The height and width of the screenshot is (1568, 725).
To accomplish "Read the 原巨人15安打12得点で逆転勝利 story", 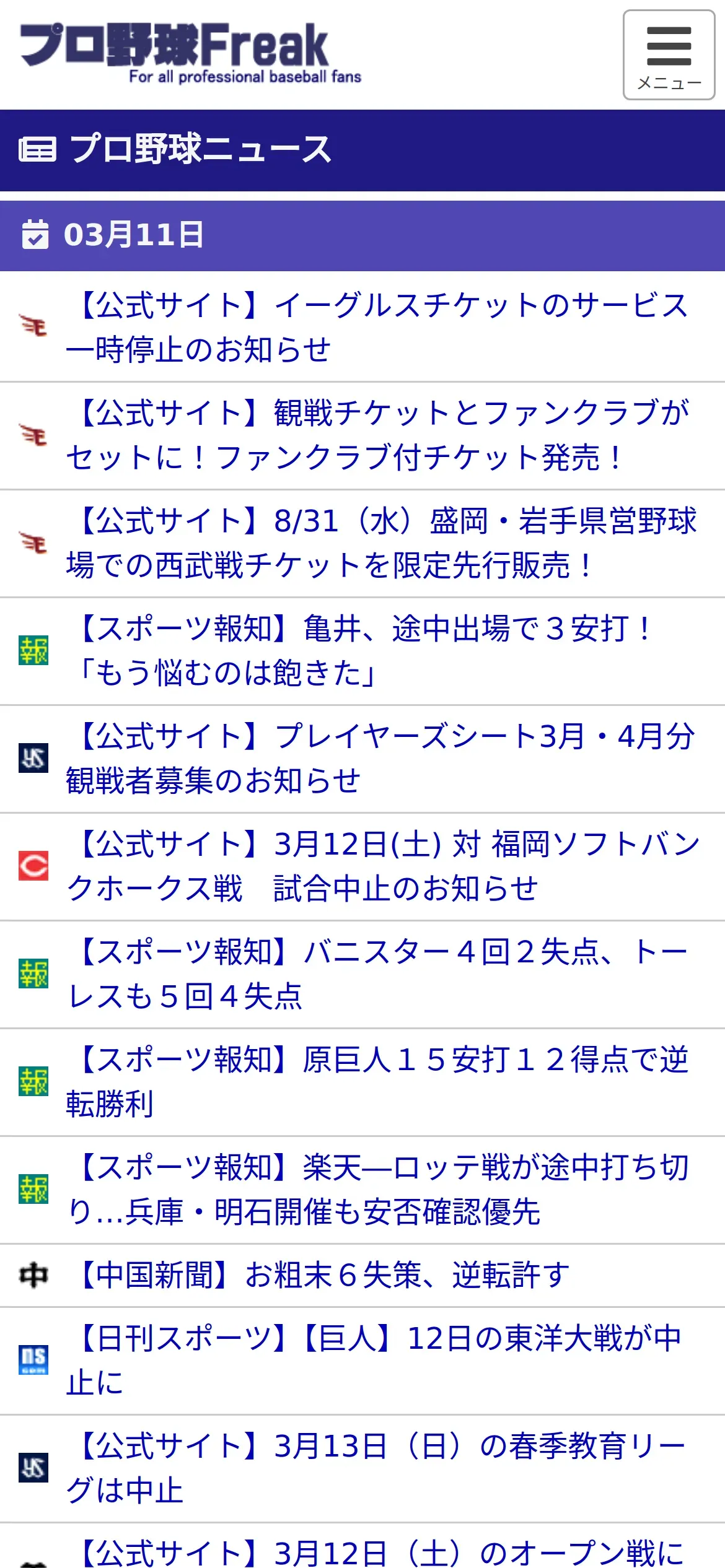I will click(x=378, y=1081).
